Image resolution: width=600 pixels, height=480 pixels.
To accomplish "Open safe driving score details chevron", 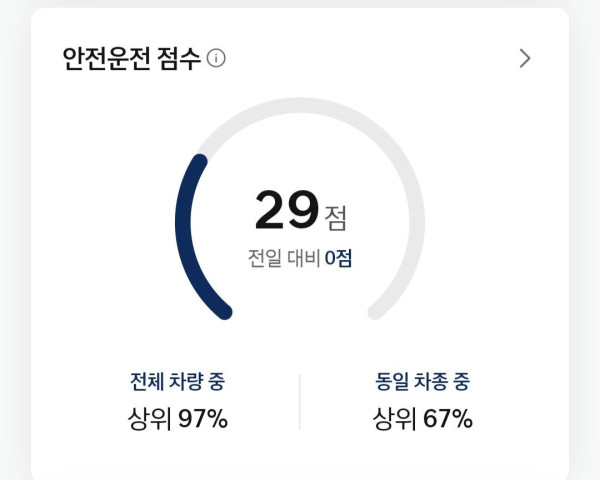I will pos(525,58).
